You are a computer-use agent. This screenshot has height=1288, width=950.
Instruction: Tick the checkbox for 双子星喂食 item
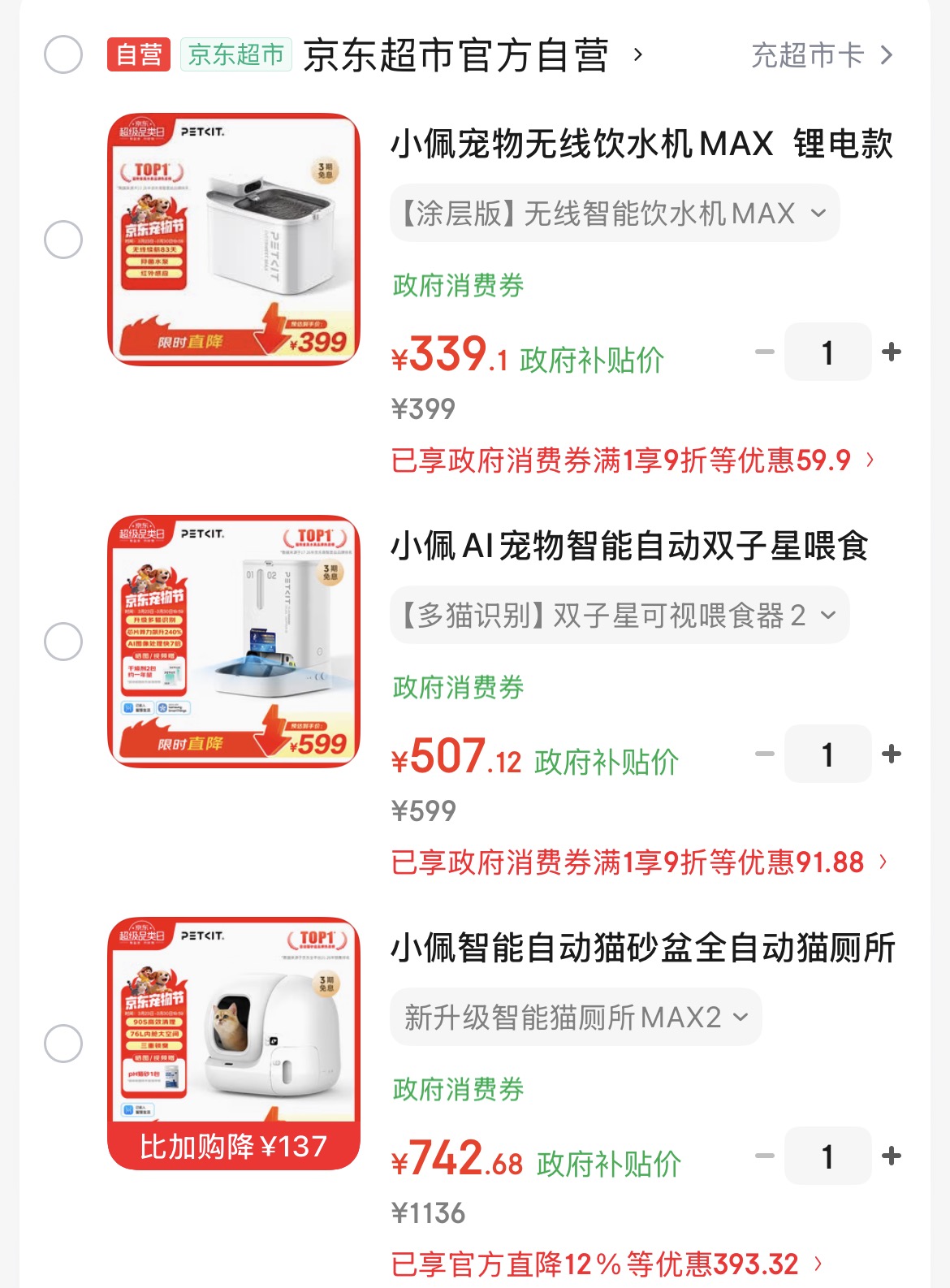tap(63, 642)
